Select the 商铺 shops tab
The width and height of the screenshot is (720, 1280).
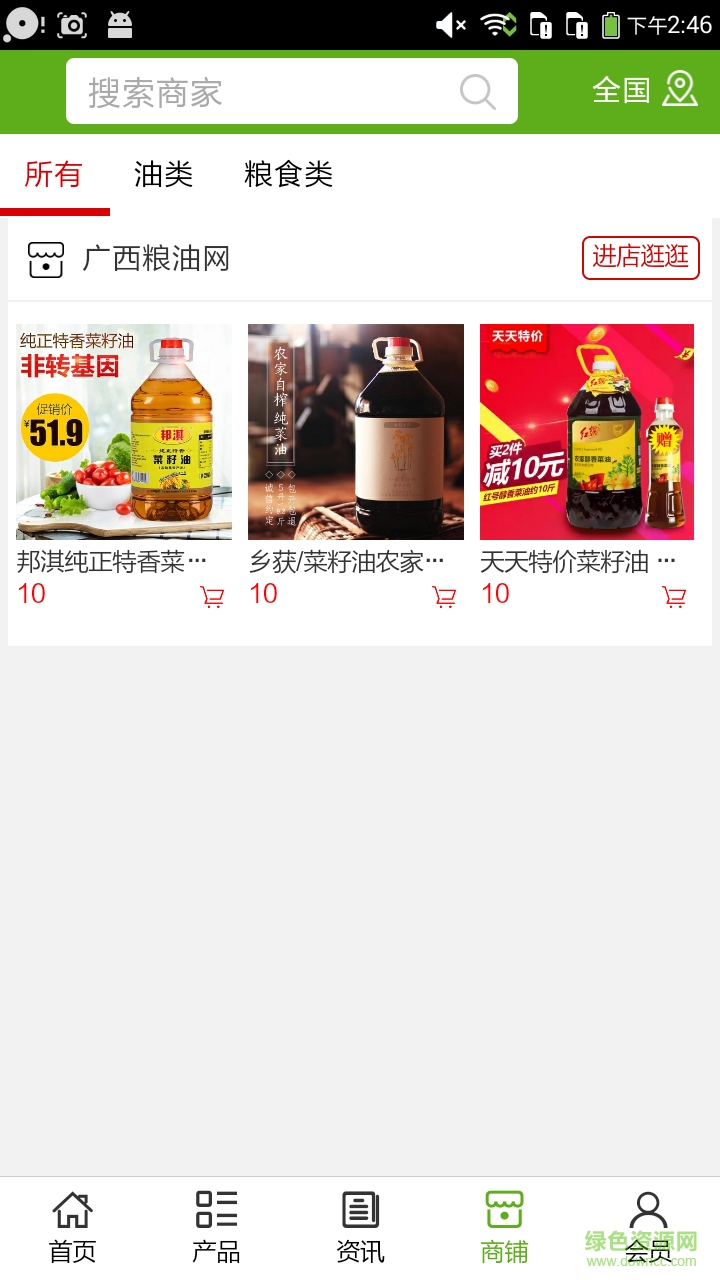point(504,1227)
